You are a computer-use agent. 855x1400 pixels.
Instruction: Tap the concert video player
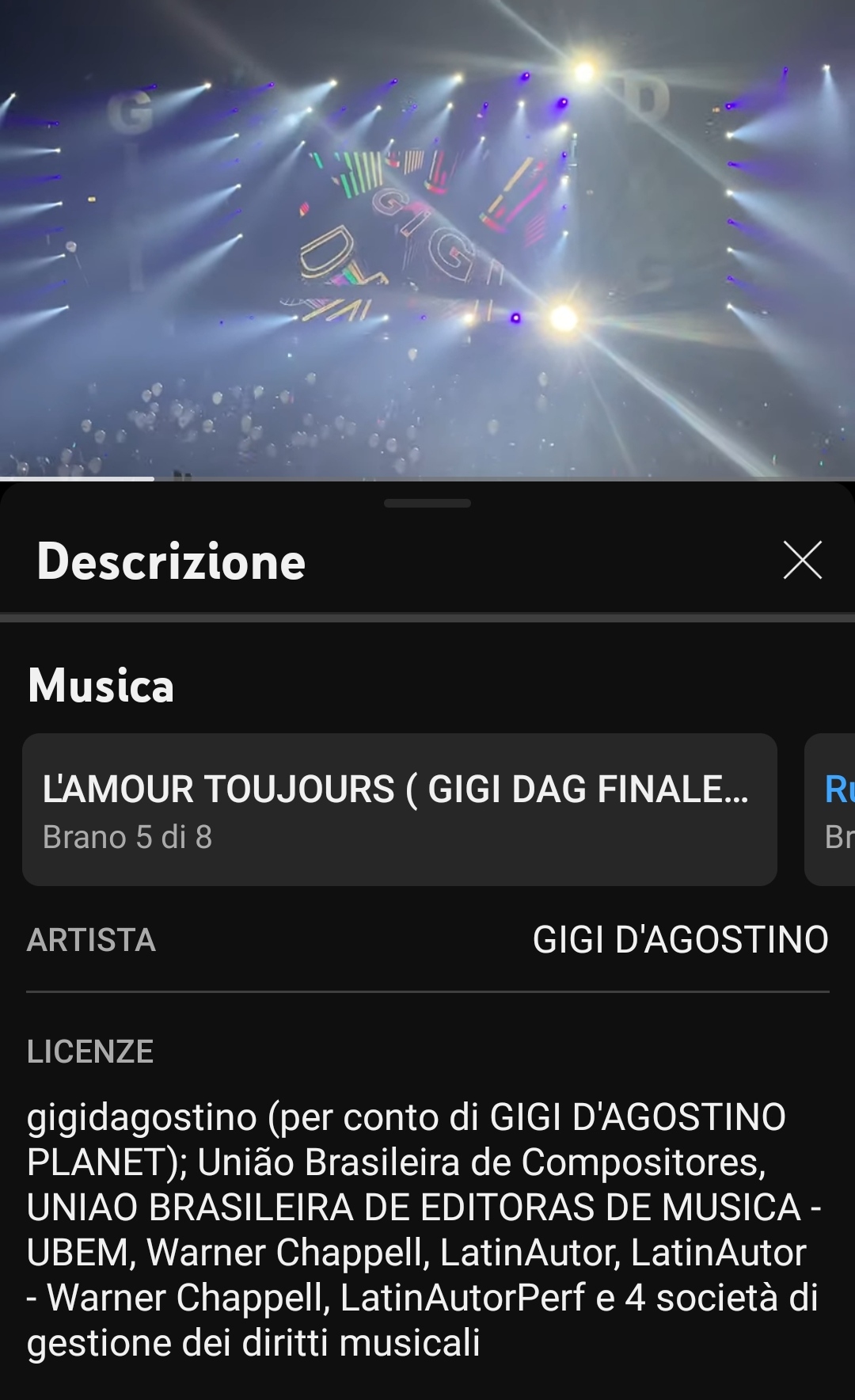tap(427, 238)
